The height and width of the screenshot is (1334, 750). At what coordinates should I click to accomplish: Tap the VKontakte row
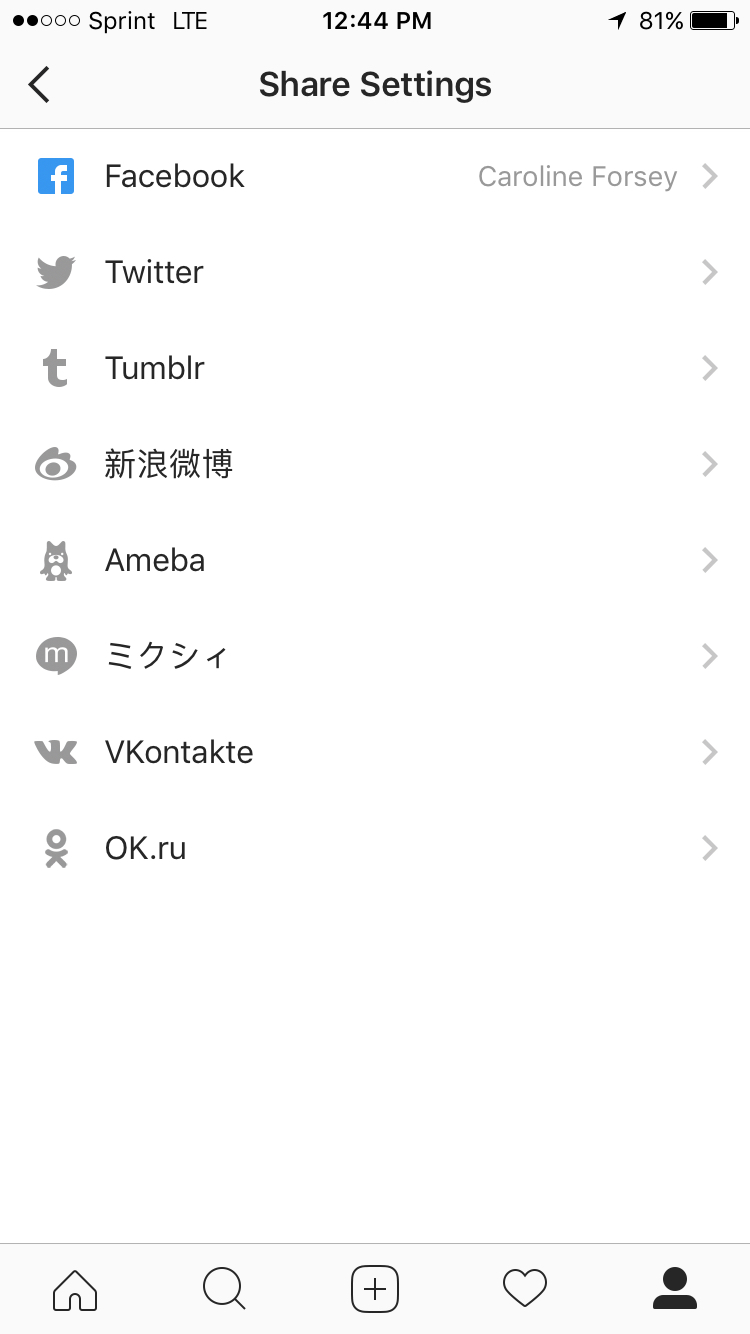click(x=375, y=752)
